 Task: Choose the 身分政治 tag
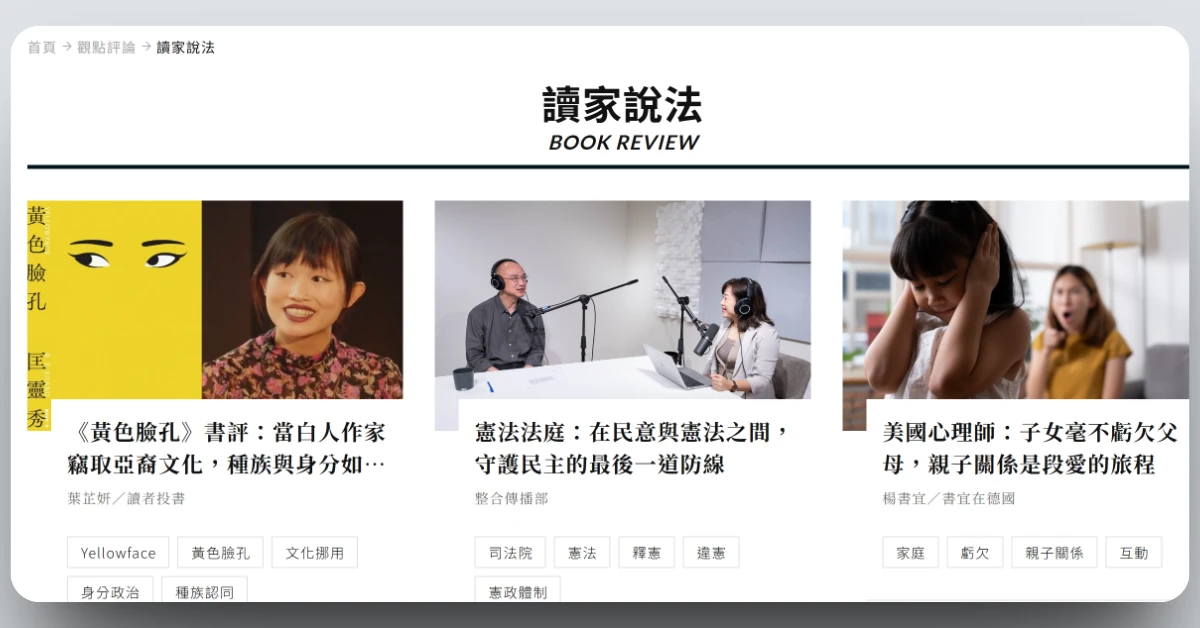[x=110, y=591]
